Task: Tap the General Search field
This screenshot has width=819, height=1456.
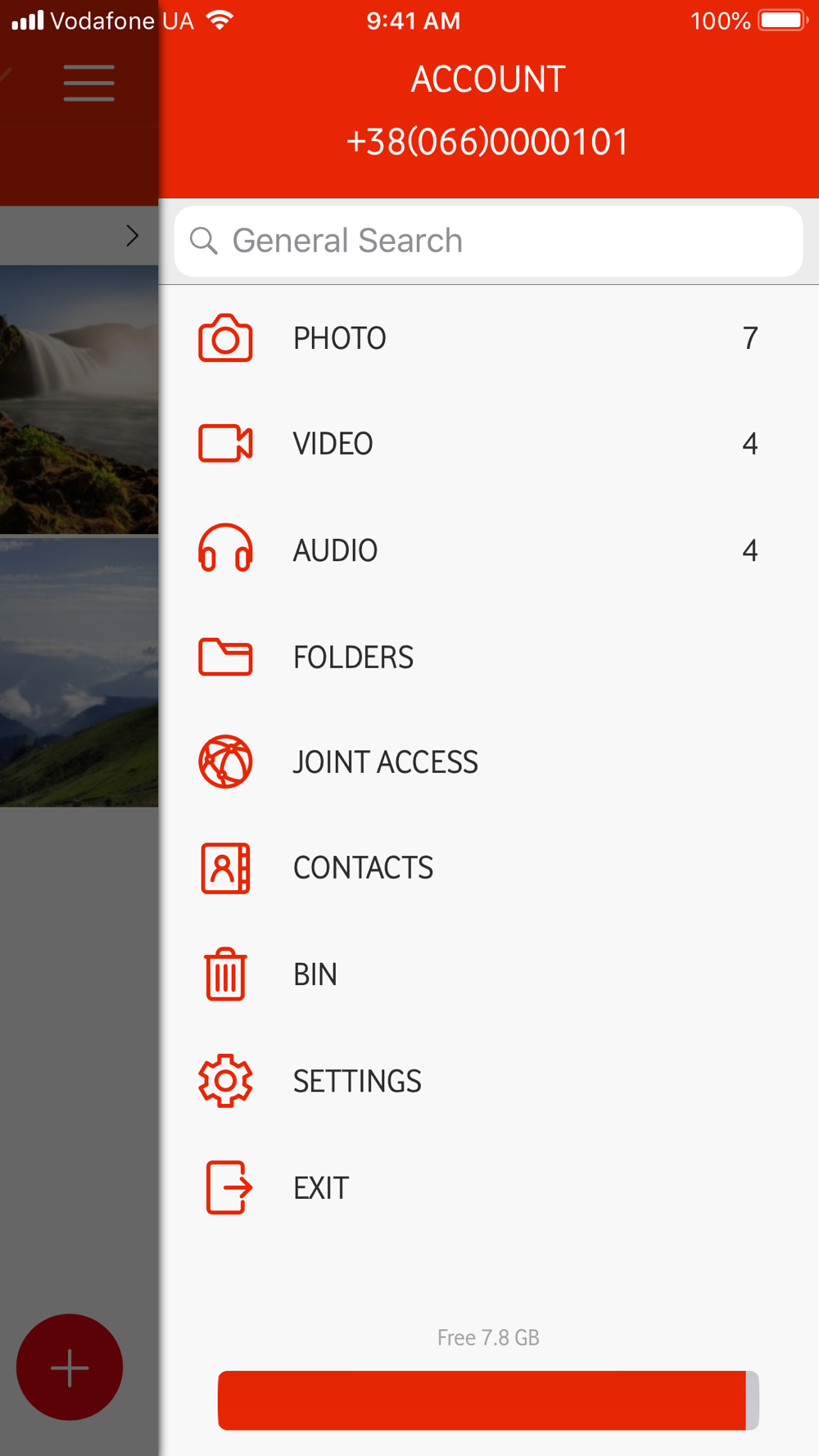Action: [488, 241]
